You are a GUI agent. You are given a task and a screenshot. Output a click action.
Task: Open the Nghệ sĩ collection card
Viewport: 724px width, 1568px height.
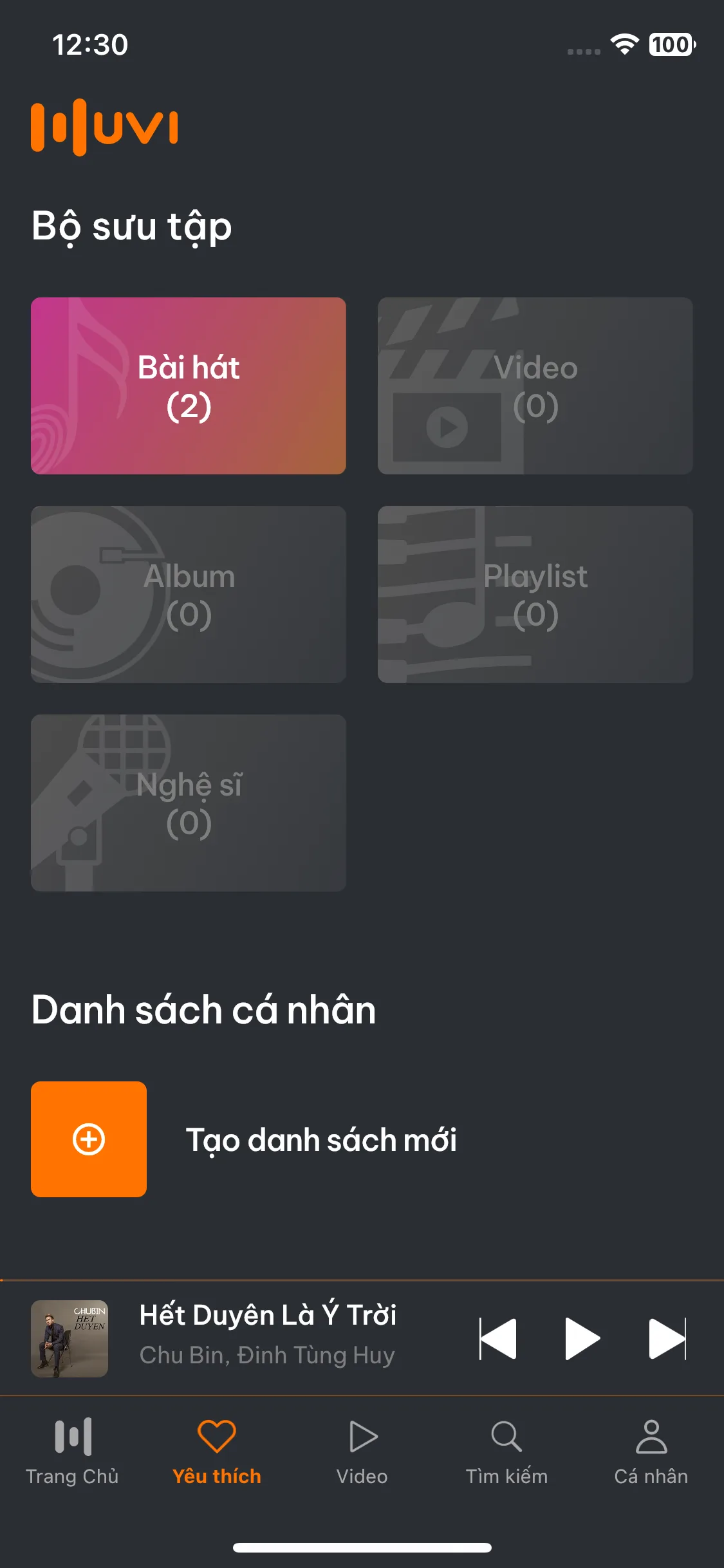(188, 803)
